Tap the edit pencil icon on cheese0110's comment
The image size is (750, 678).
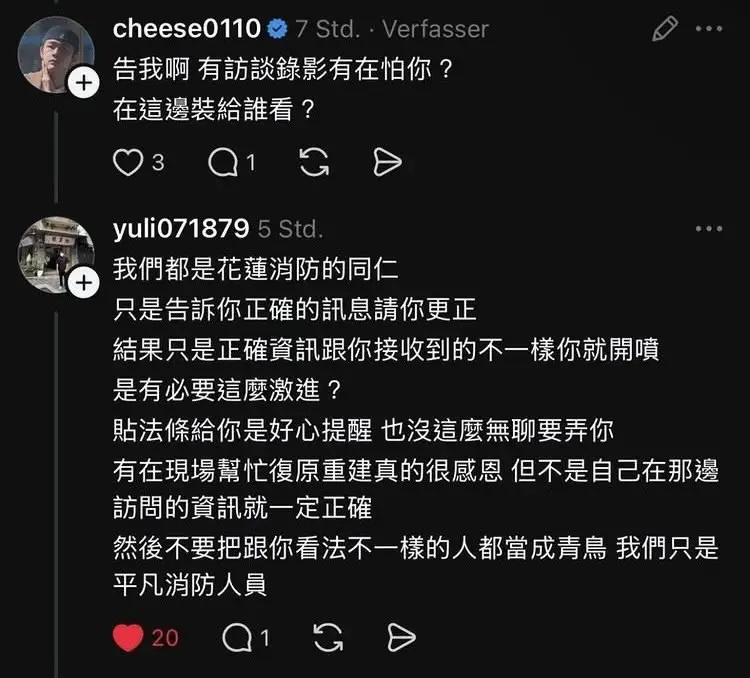(664, 29)
